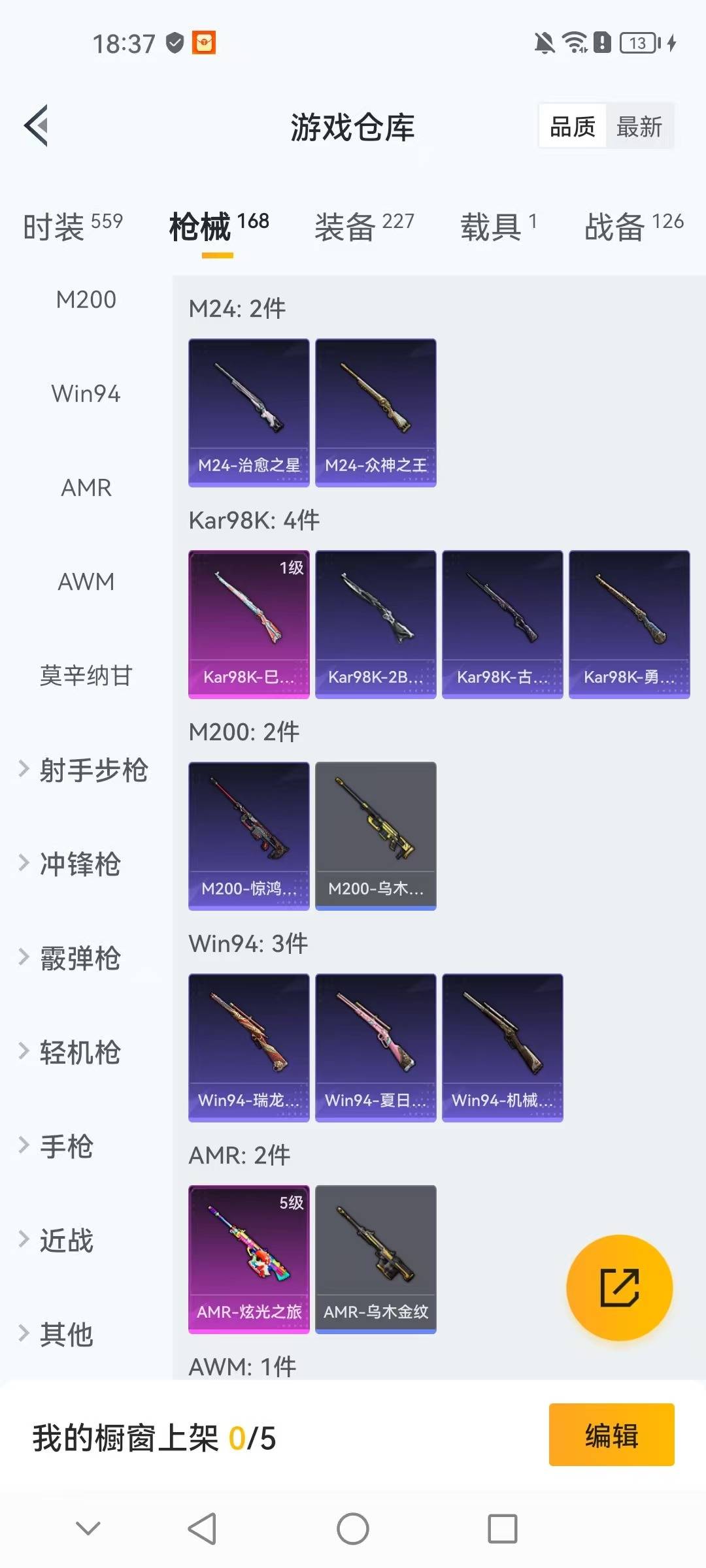Image resolution: width=706 pixels, height=1568 pixels.
Task: Open the M24-众神之王 golden rifle icon
Action: [375, 412]
